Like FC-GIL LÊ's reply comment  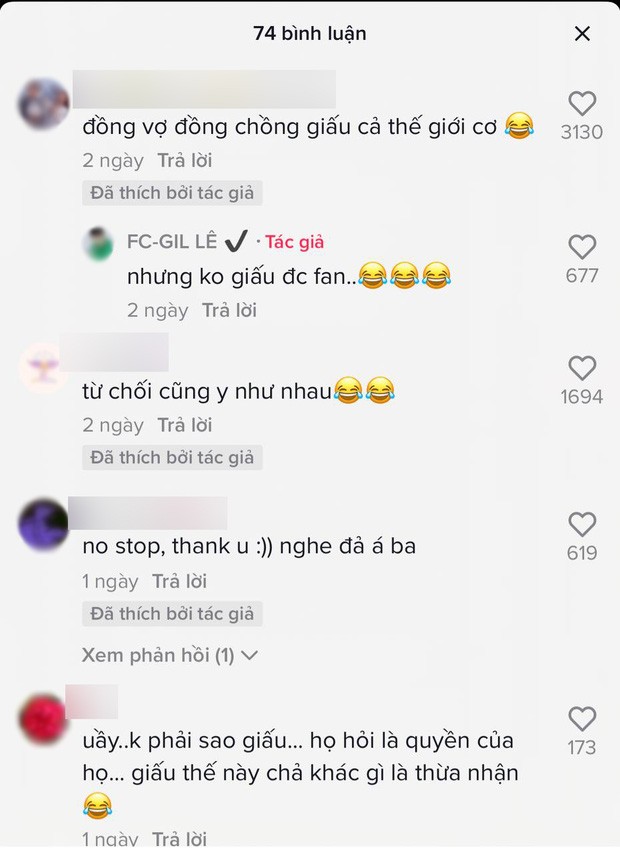coord(582,247)
